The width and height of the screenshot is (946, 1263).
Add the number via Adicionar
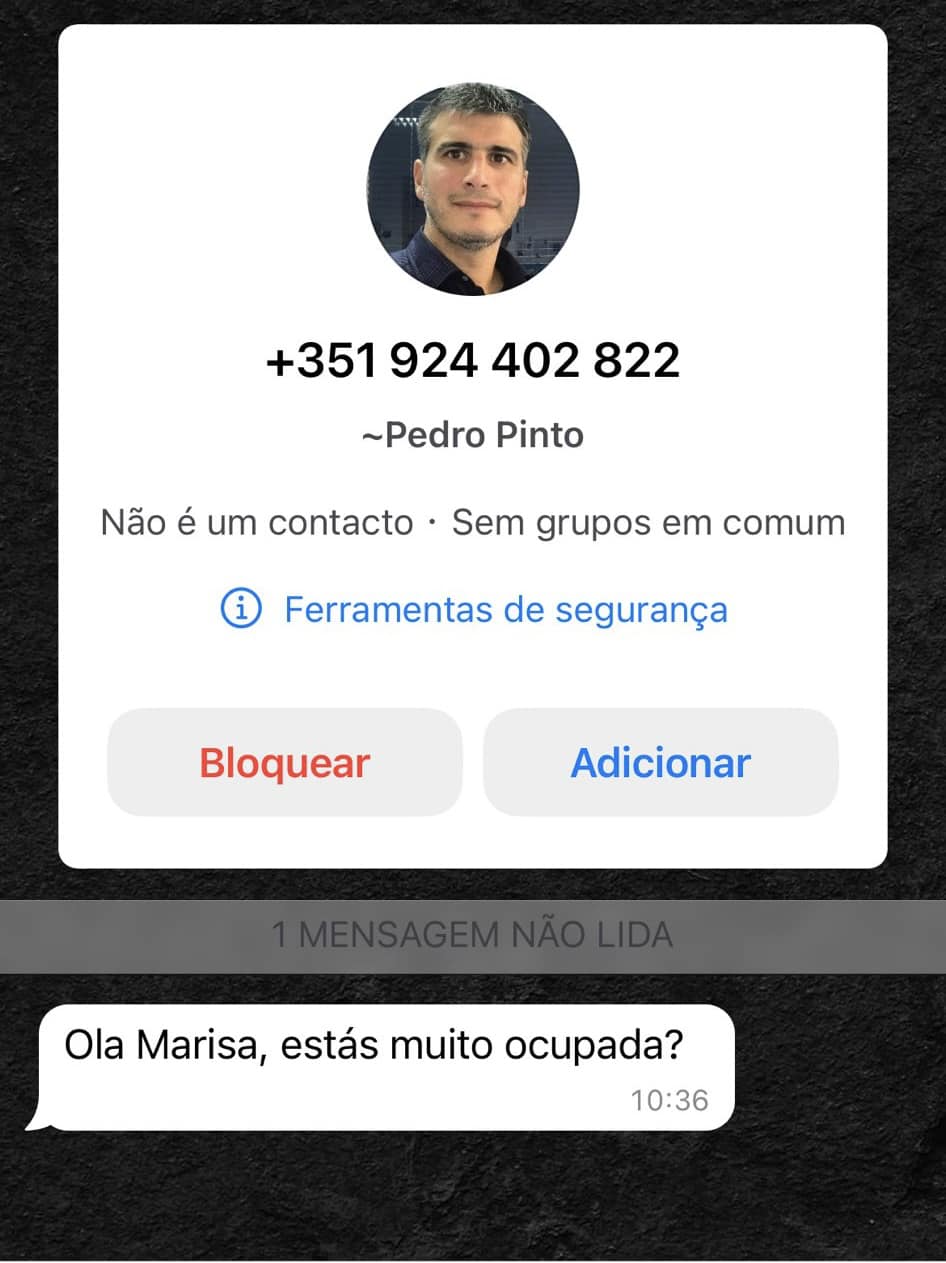pyautogui.click(x=661, y=763)
